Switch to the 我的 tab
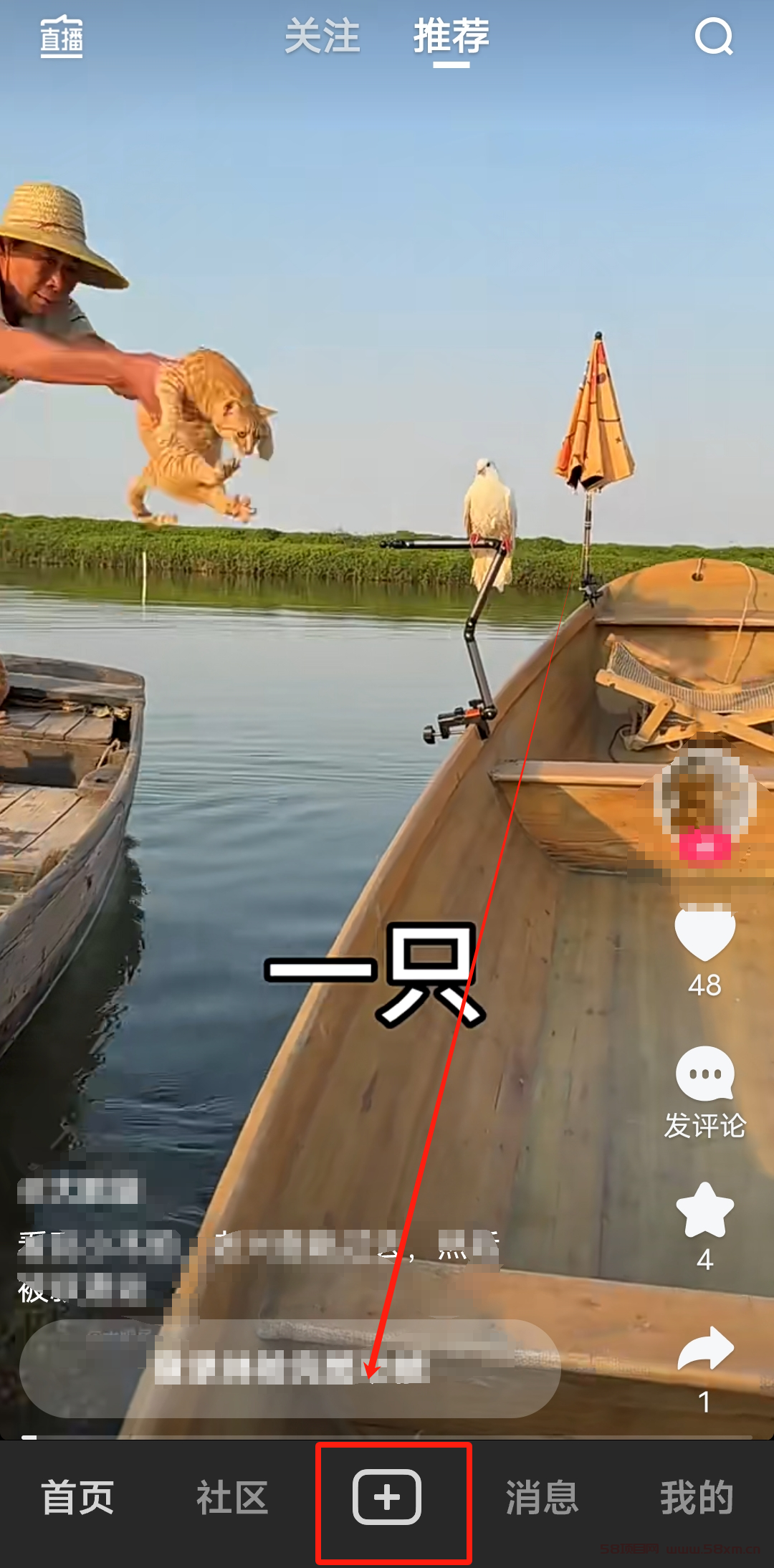The width and height of the screenshot is (774, 1568). click(697, 1498)
